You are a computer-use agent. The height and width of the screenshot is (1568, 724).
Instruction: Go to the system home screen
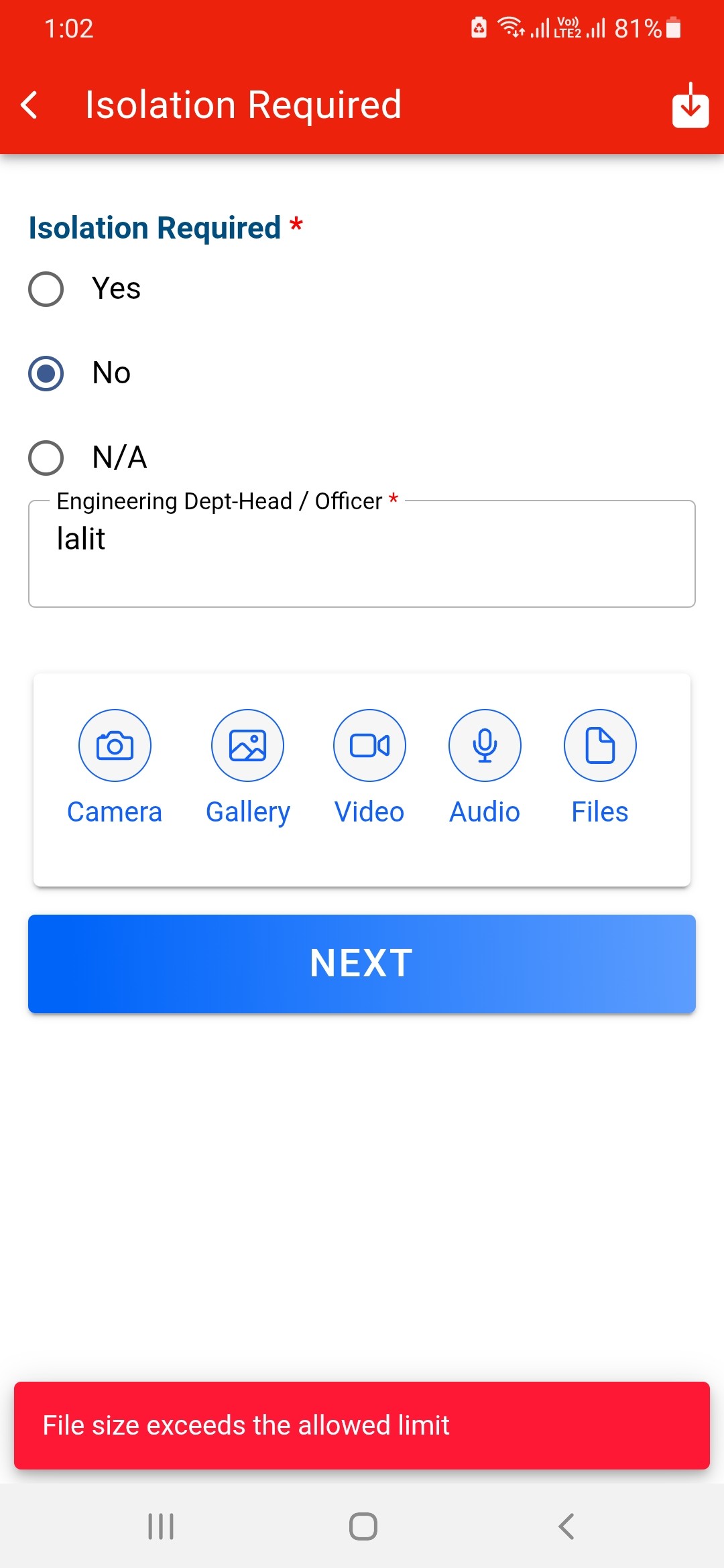363,1526
